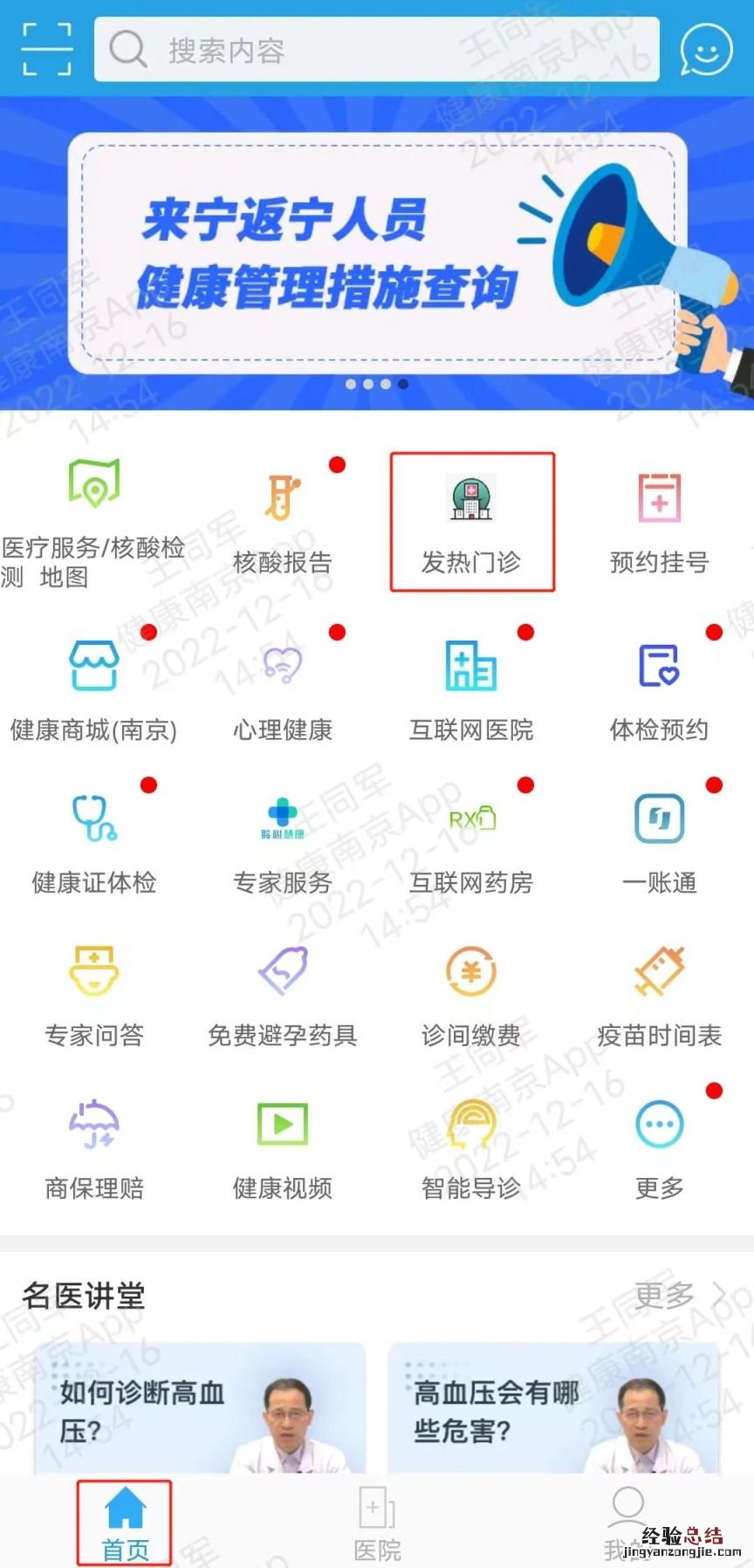Switch to the 首页 tab
This screenshot has height=1568, width=754.
[125, 1523]
